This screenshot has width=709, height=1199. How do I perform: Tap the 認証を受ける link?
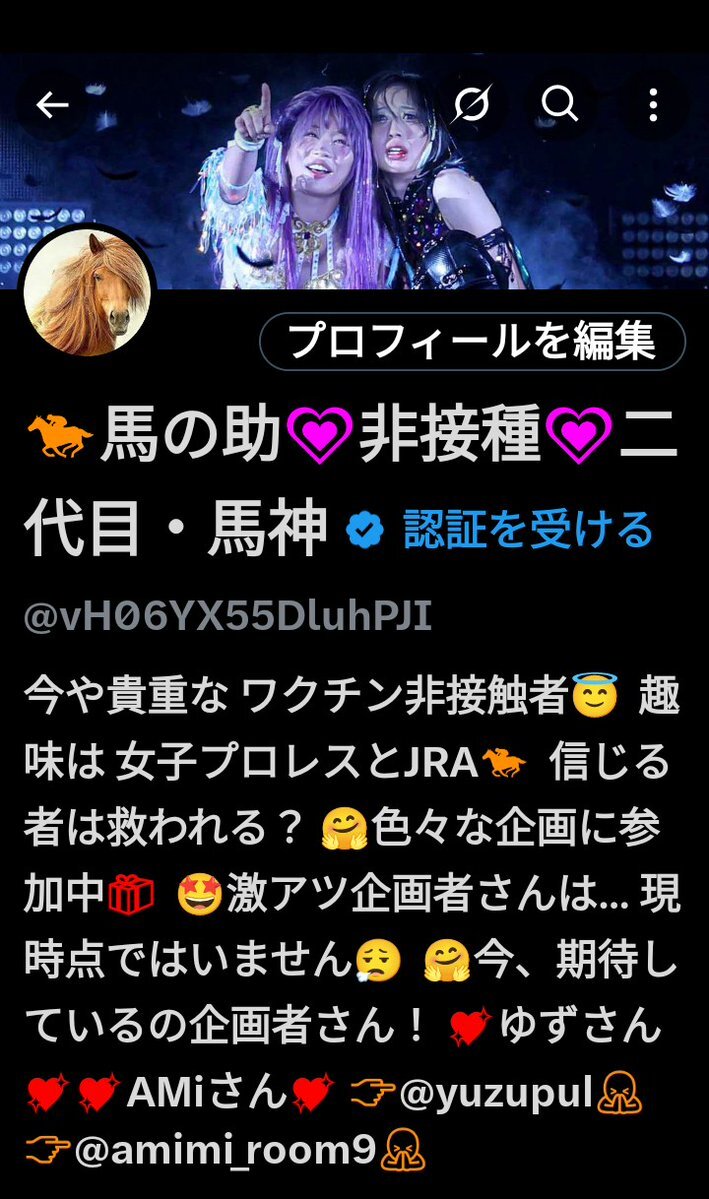pyautogui.click(x=527, y=529)
